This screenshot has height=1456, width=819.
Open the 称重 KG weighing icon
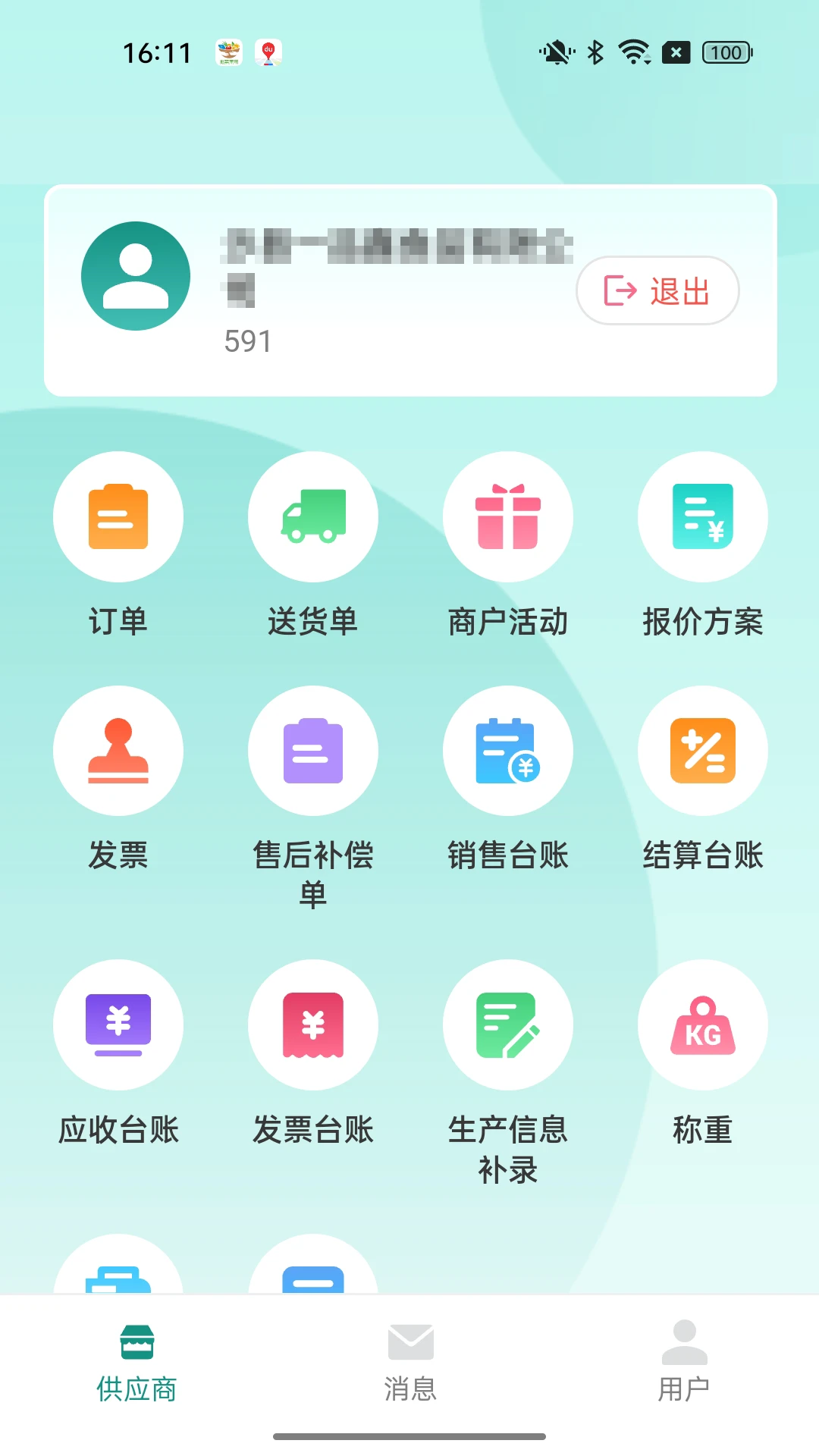[703, 1024]
